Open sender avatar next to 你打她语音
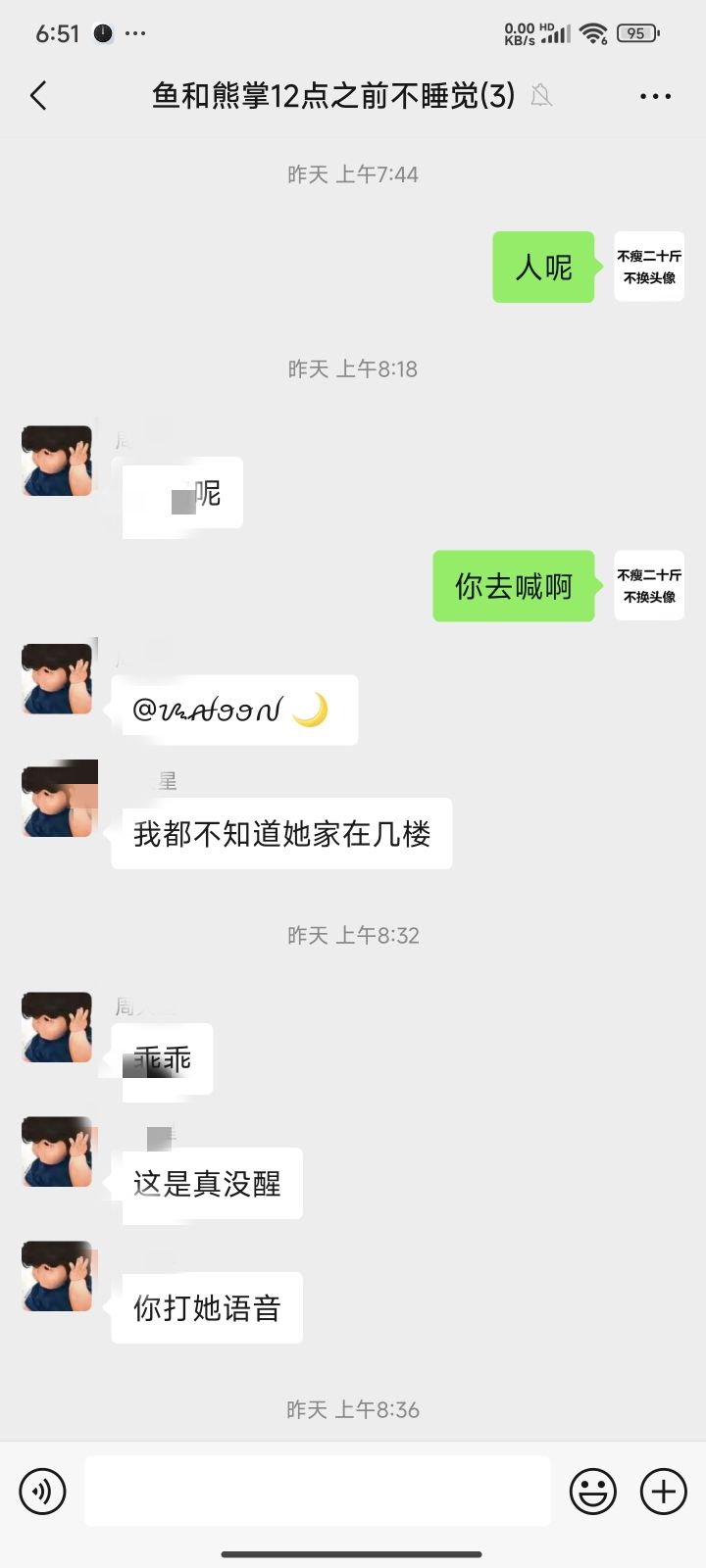The image size is (706, 1568). coord(57,1276)
